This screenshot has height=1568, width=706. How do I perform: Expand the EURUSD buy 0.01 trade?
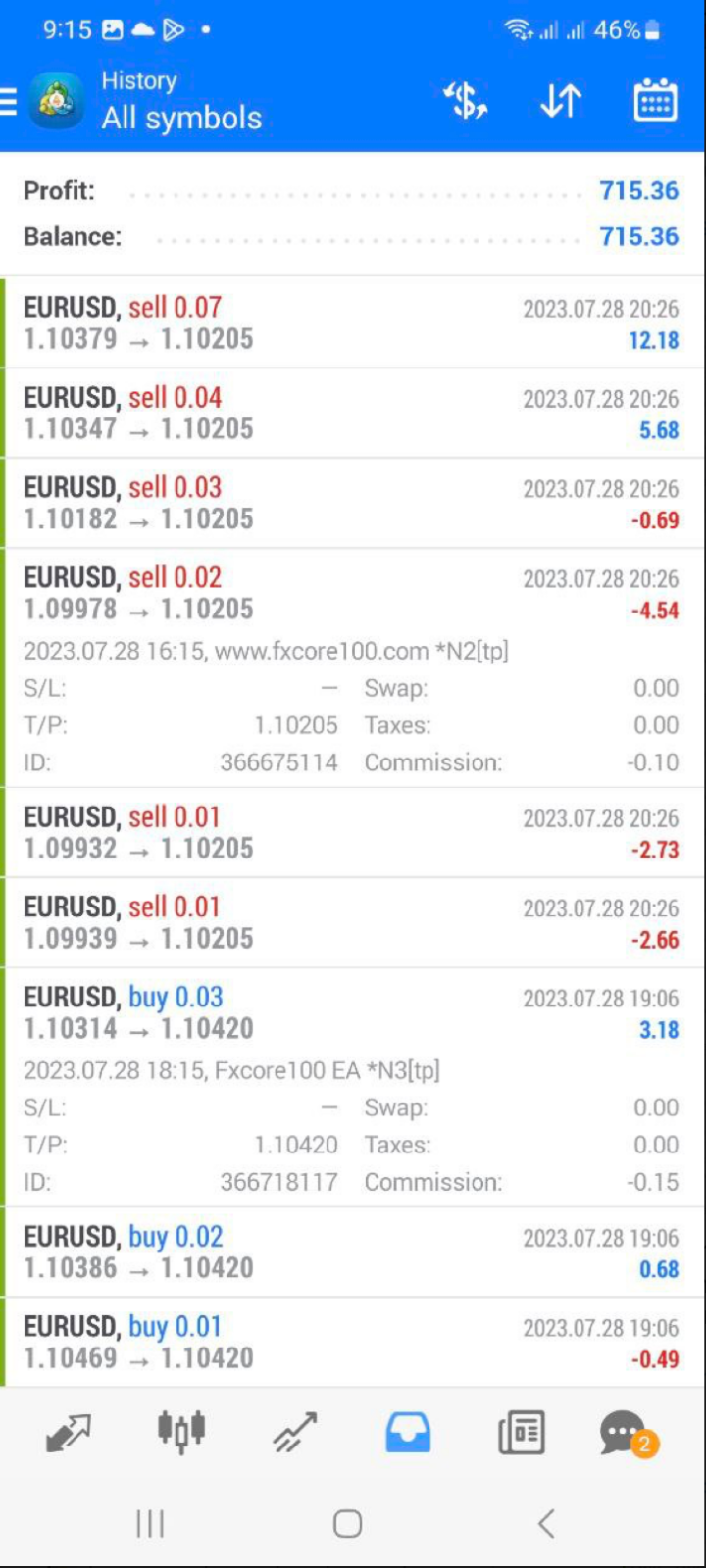[x=351, y=1342]
